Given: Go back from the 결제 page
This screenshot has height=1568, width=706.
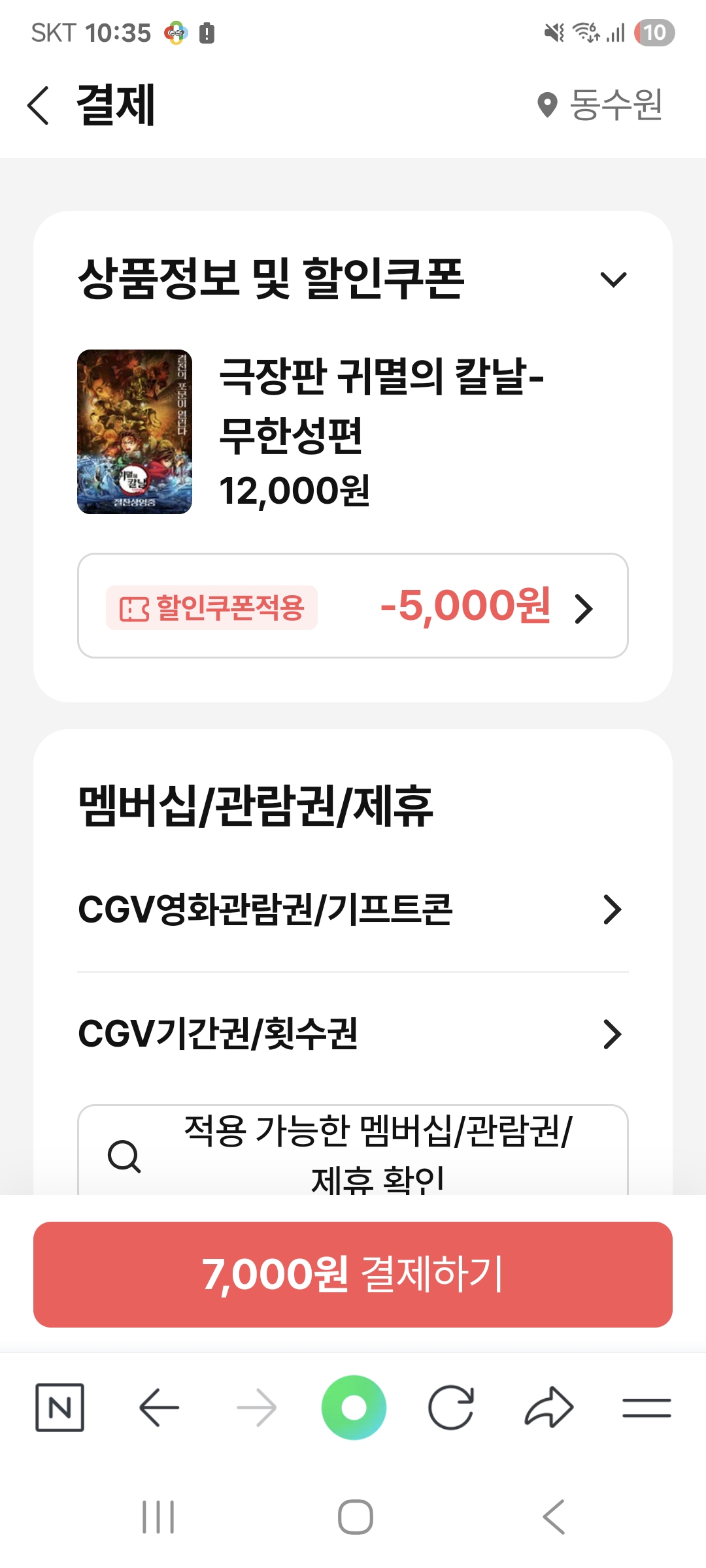Looking at the screenshot, I should (x=39, y=105).
